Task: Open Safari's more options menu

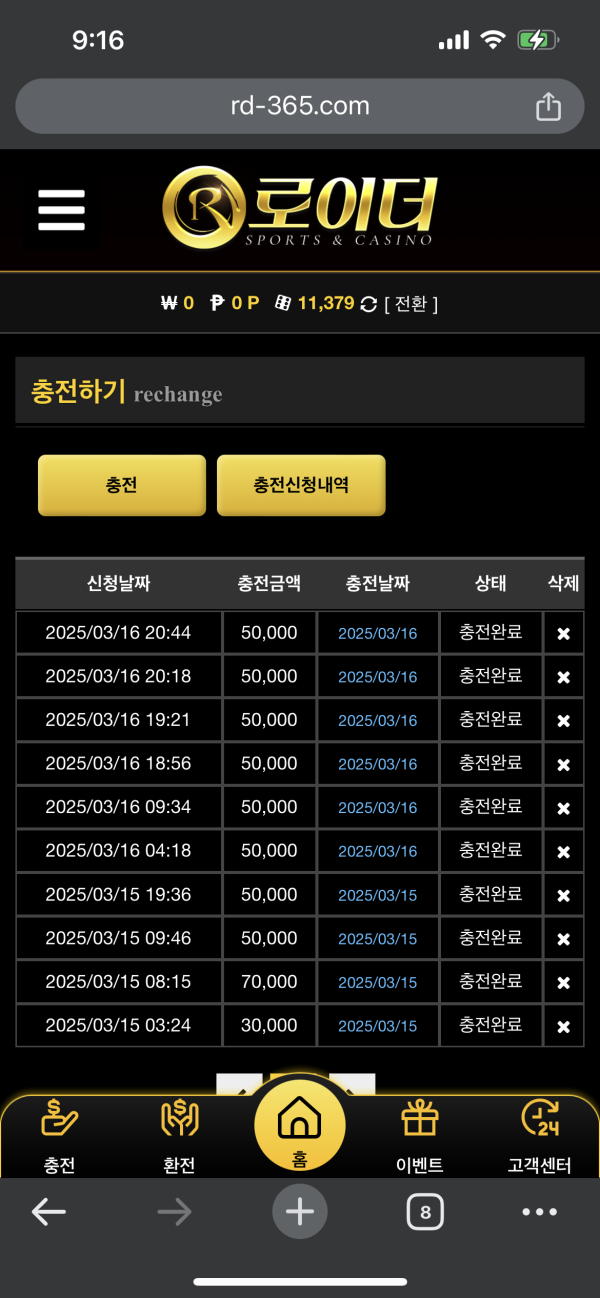Action: (x=540, y=1212)
